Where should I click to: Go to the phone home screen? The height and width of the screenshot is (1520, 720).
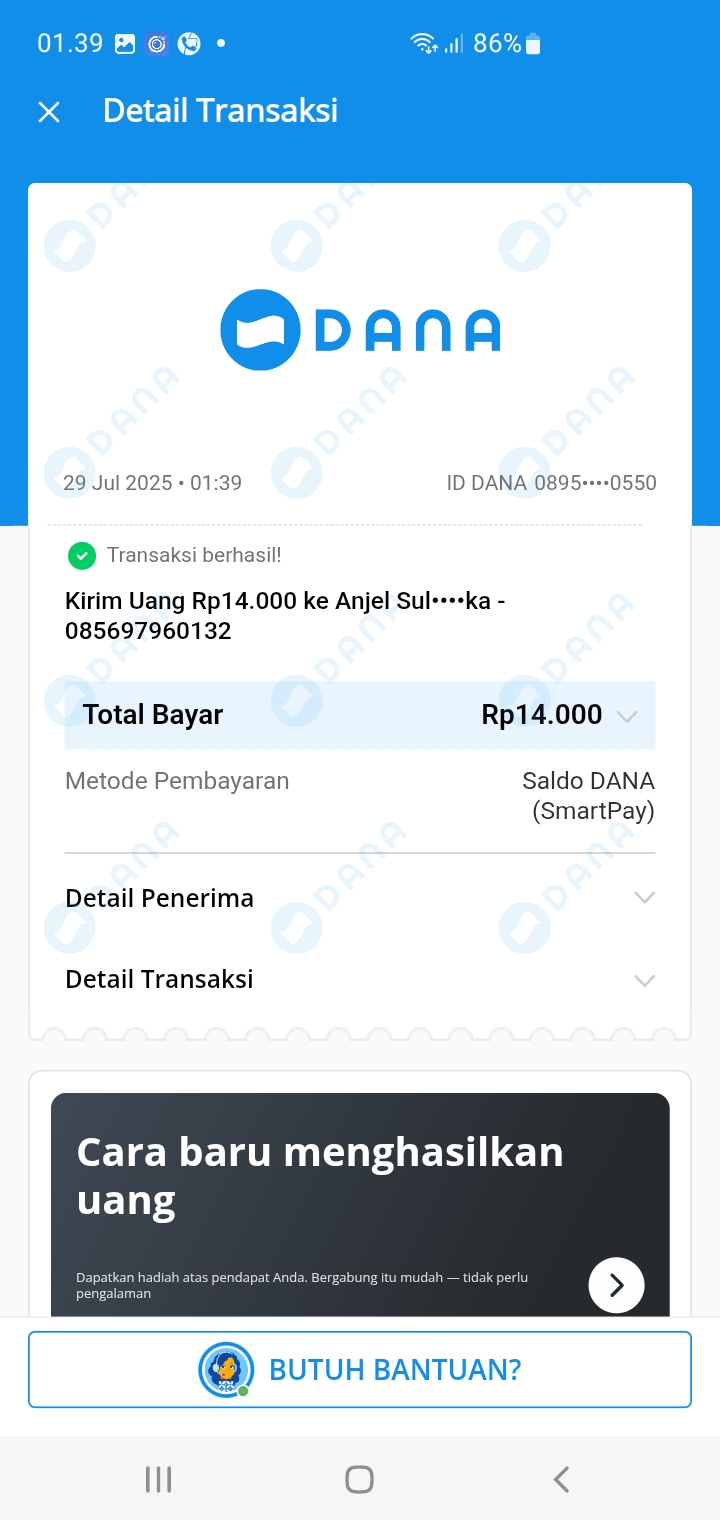coord(359,1479)
